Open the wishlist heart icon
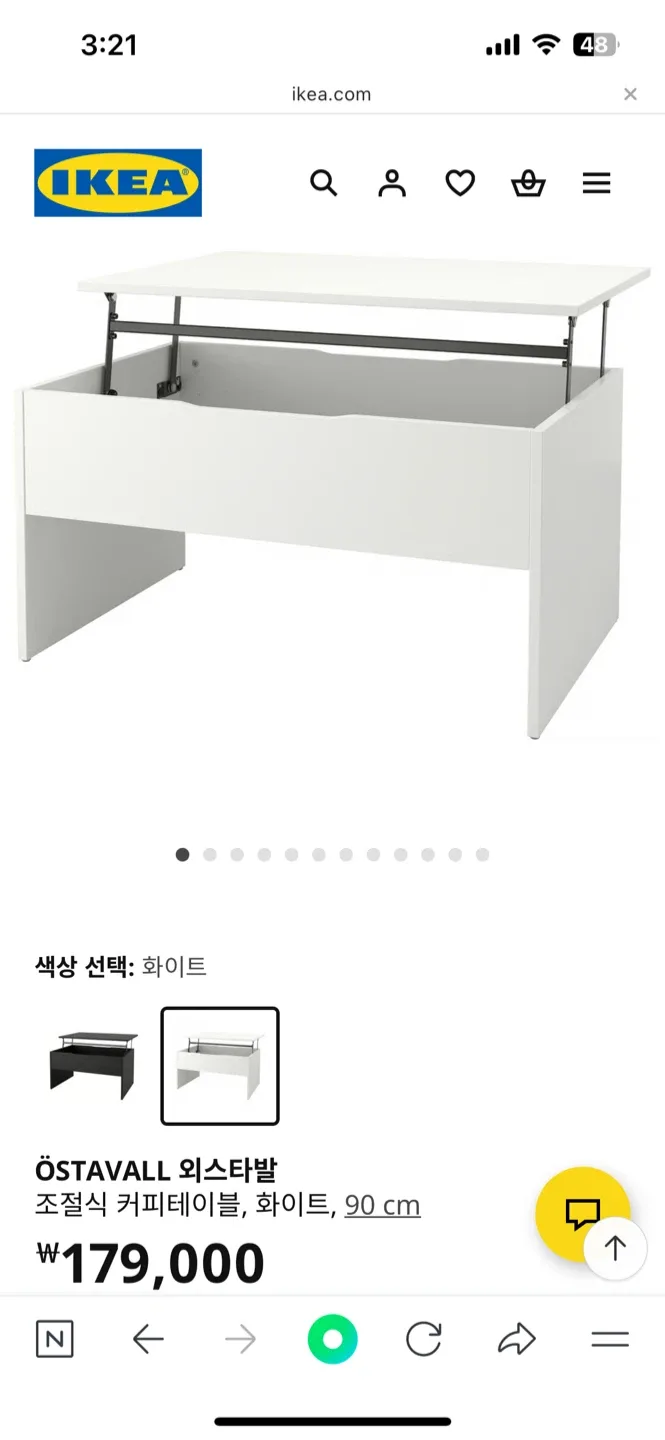 460,183
